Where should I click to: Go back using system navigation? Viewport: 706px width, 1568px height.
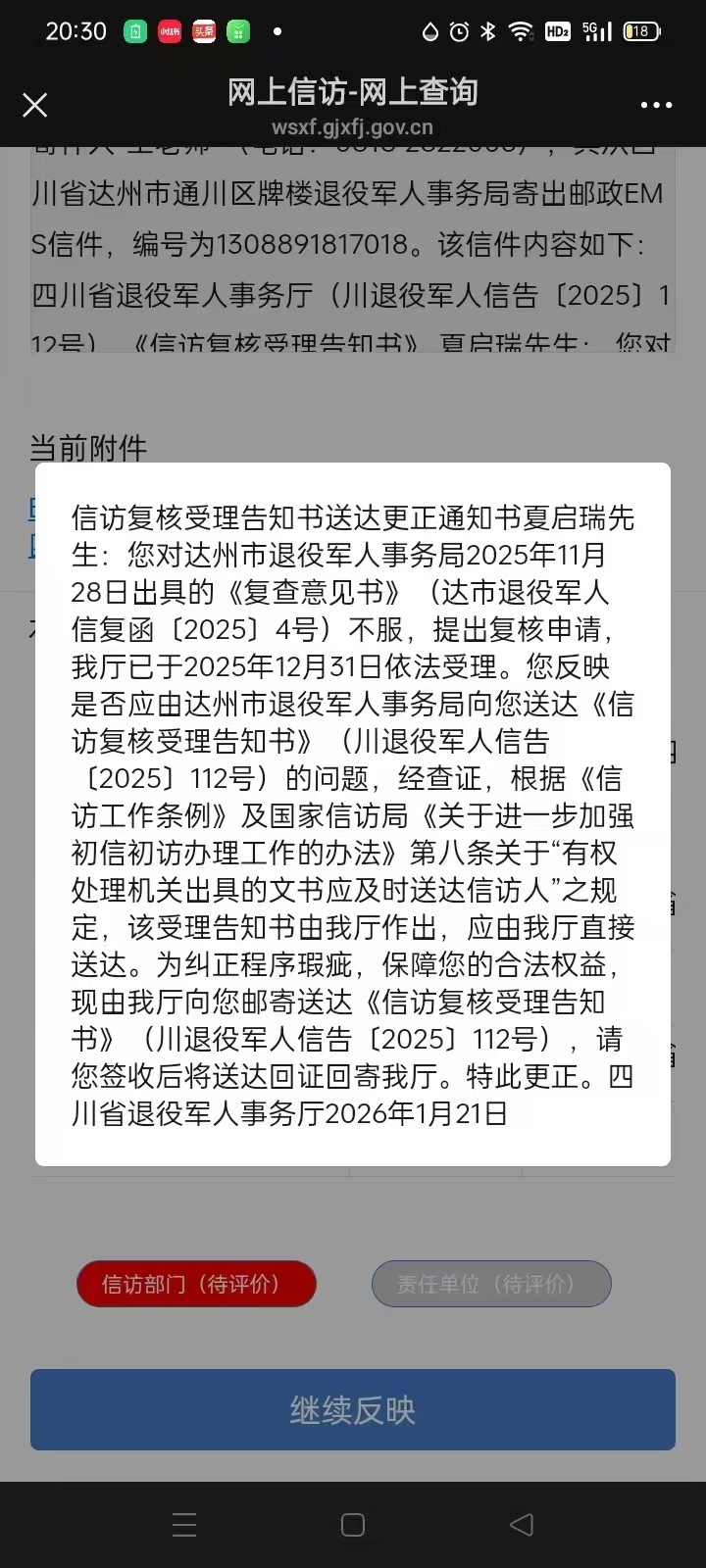pos(522,1524)
